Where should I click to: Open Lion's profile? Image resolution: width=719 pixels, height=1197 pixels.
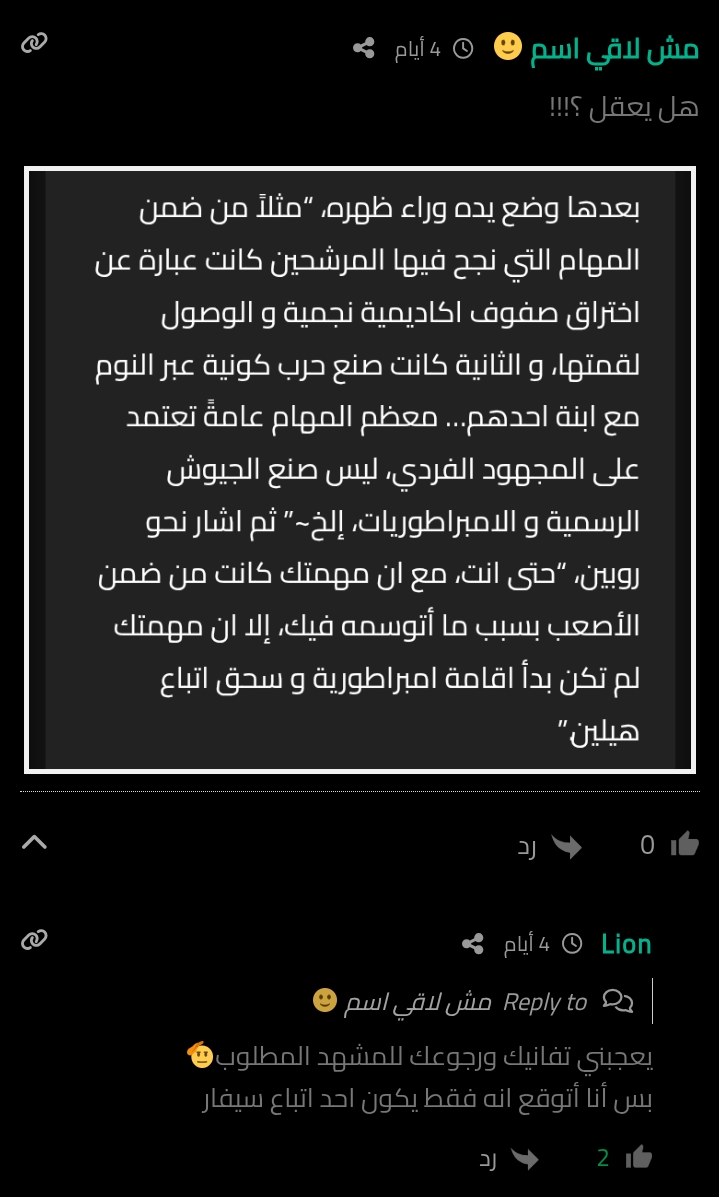[626, 943]
